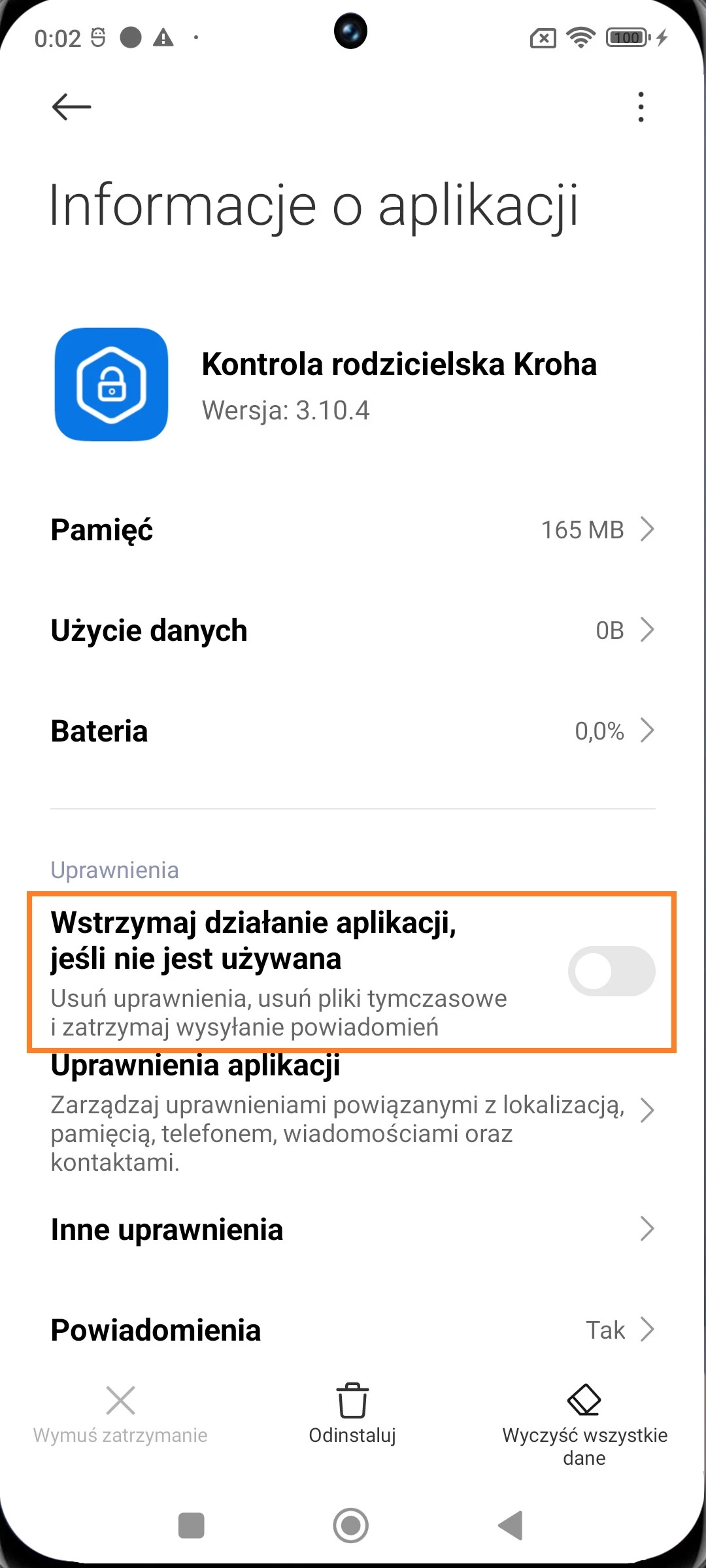
Task: Tap Odinstaluj to uninstall the app
Action: pos(352,1414)
